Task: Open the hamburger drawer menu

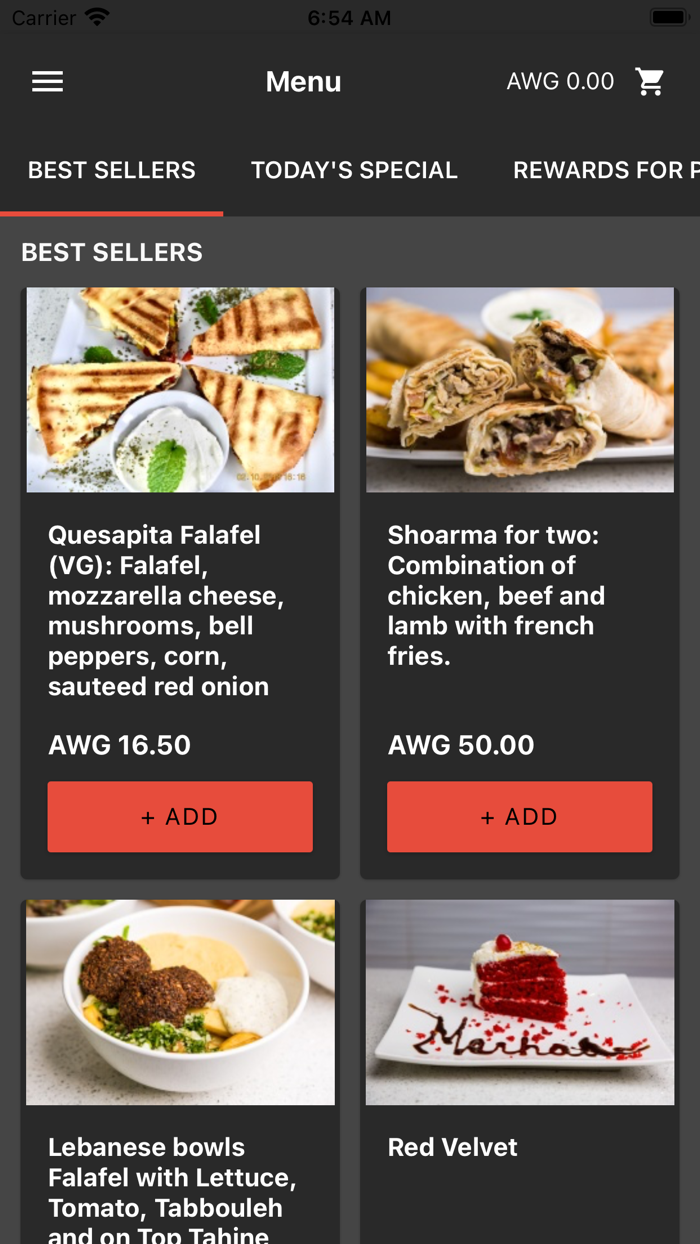Action: point(47,82)
